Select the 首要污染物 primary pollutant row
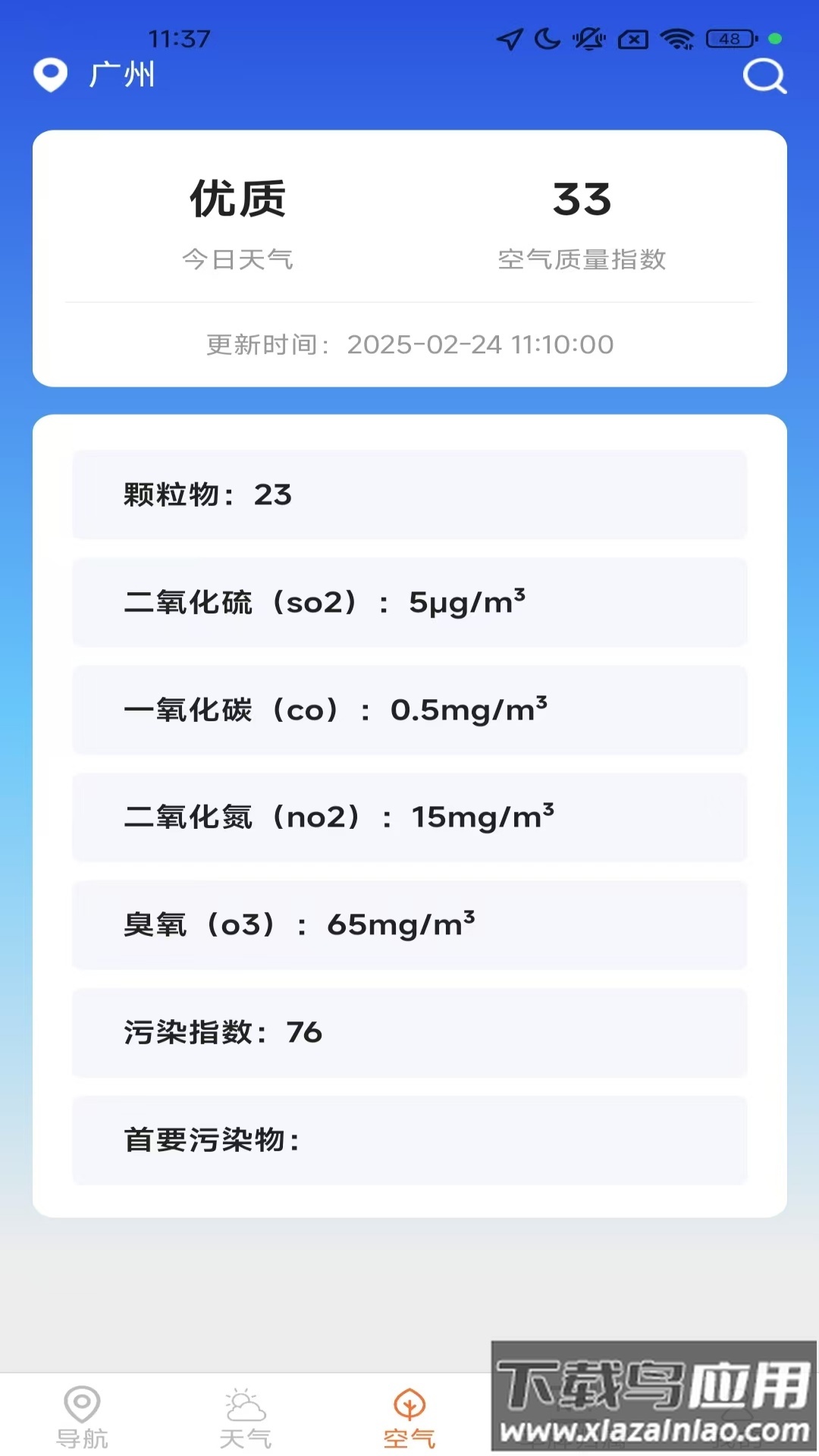The height and width of the screenshot is (1456, 819). click(409, 1141)
